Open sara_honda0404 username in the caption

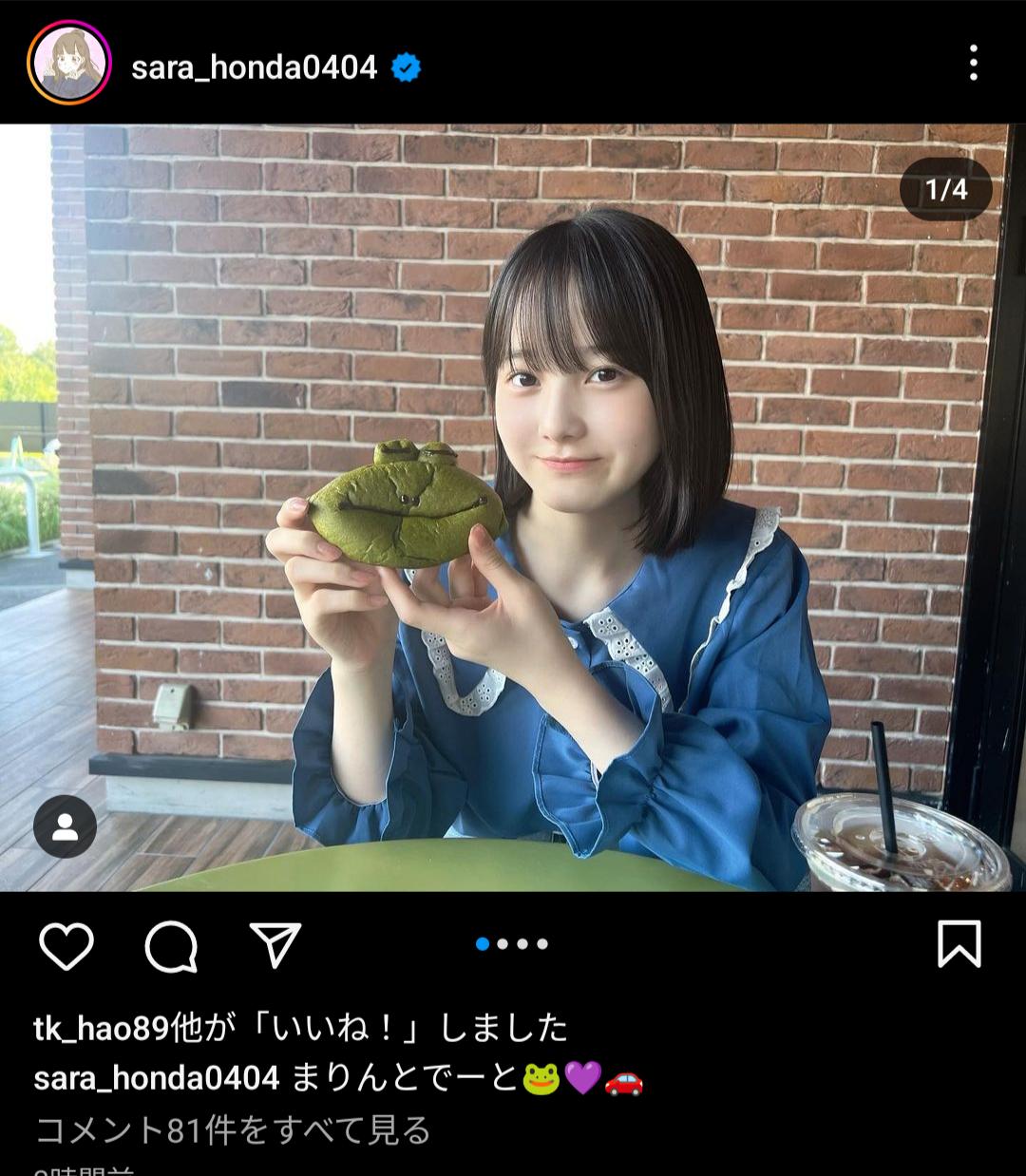157,1078
